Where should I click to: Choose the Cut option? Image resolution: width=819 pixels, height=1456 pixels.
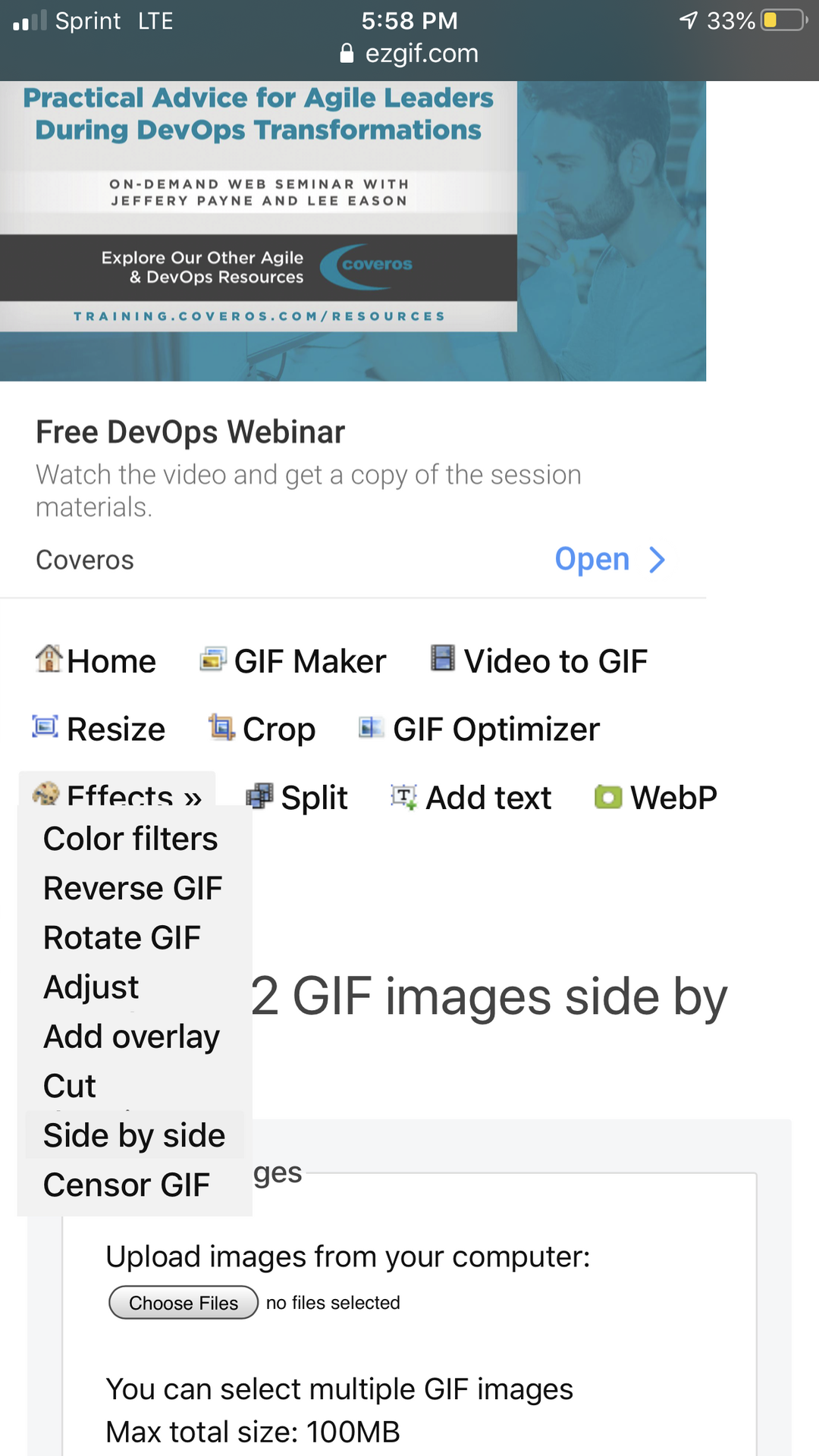coord(70,1085)
